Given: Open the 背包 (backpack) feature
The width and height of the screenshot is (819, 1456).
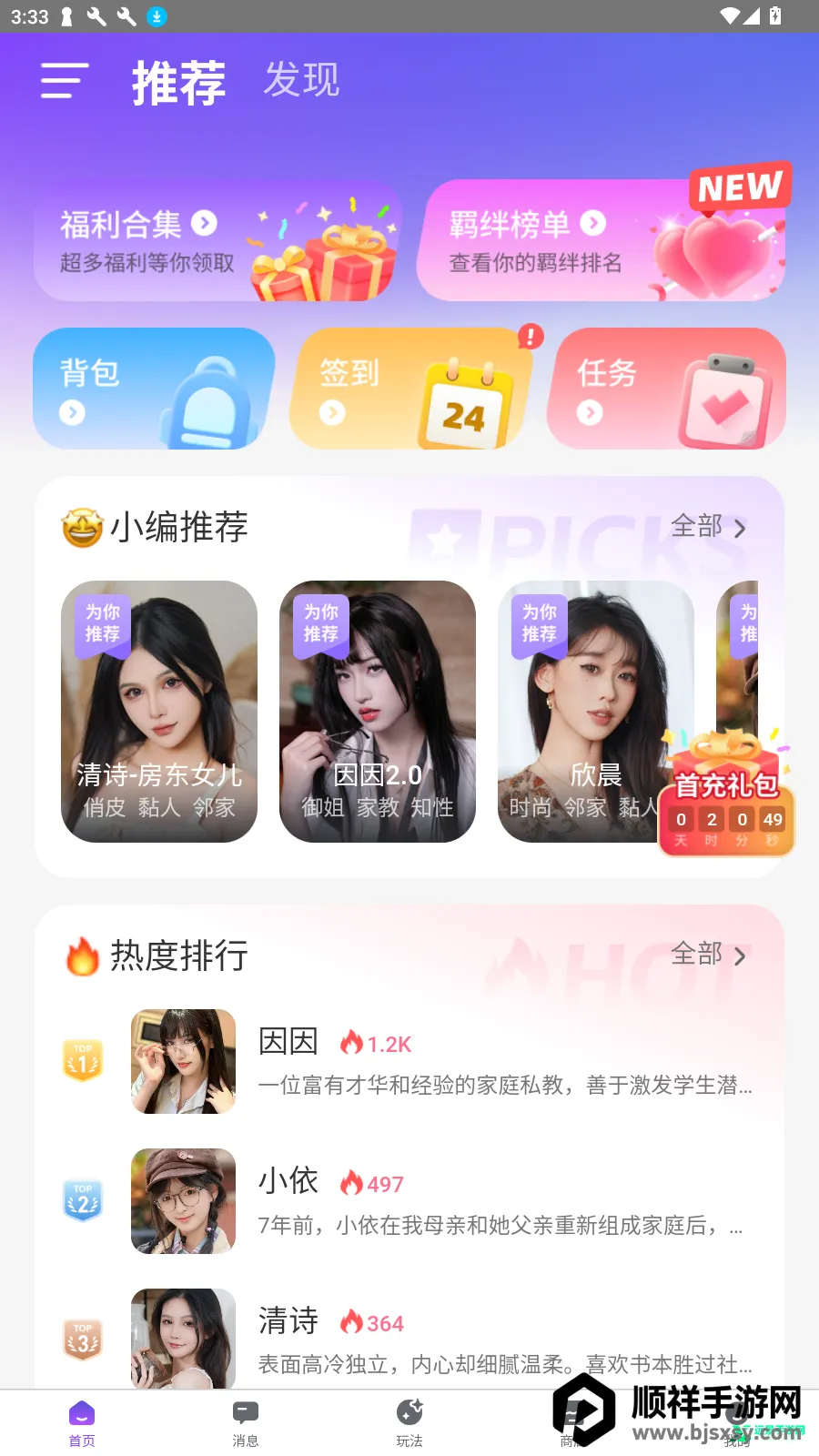Looking at the screenshot, I should click(x=153, y=388).
